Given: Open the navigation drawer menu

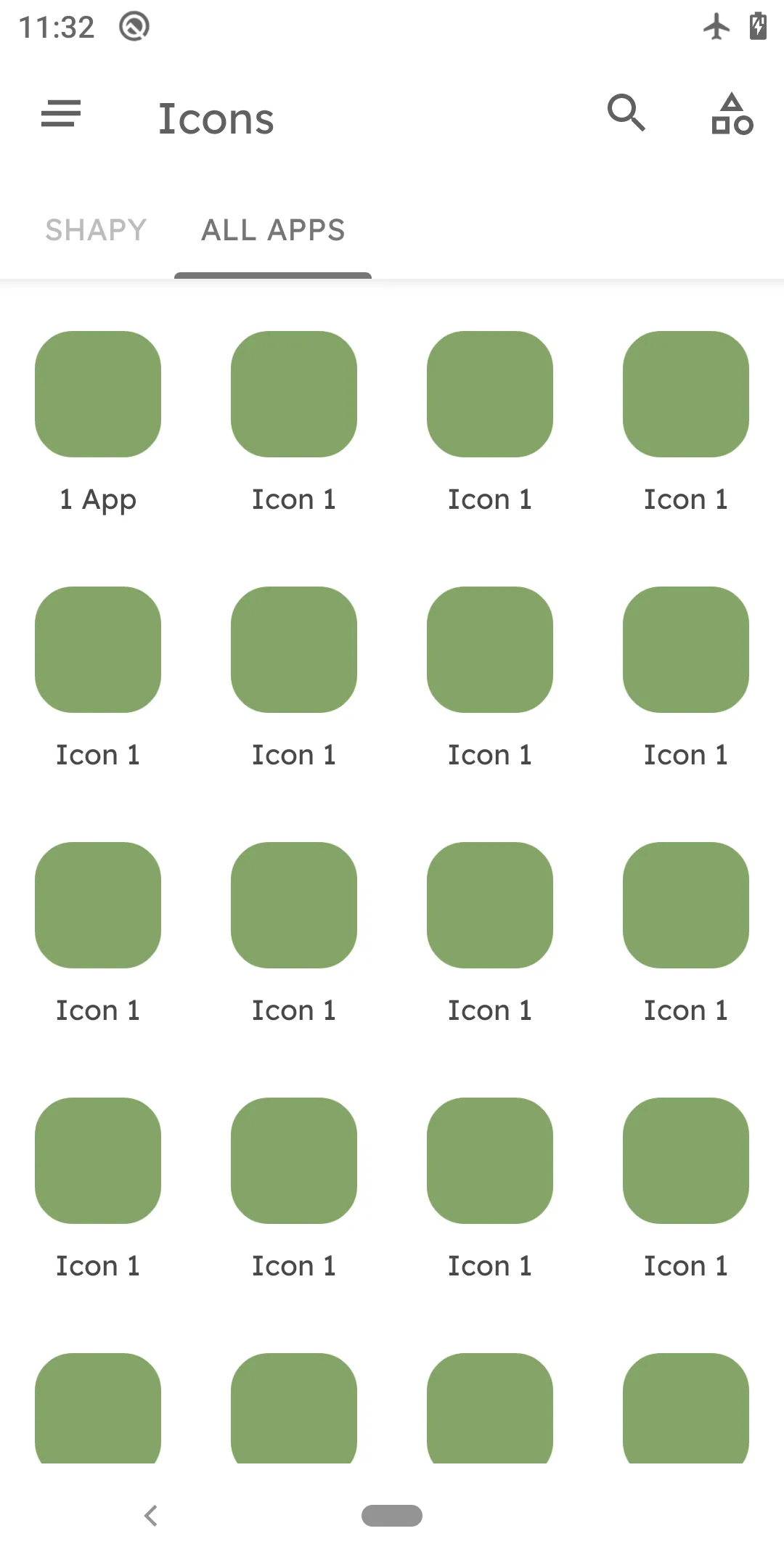Looking at the screenshot, I should pos(61,114).
